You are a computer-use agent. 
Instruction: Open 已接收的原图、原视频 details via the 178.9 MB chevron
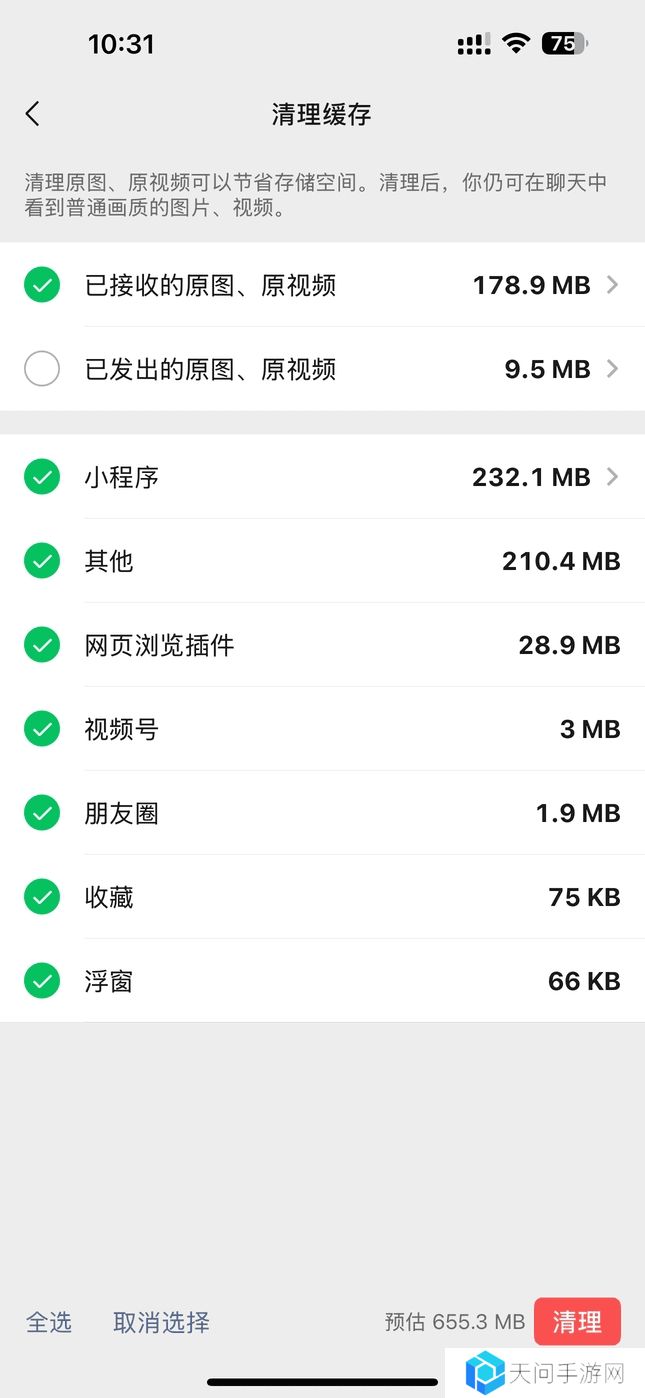click(613, 285)
